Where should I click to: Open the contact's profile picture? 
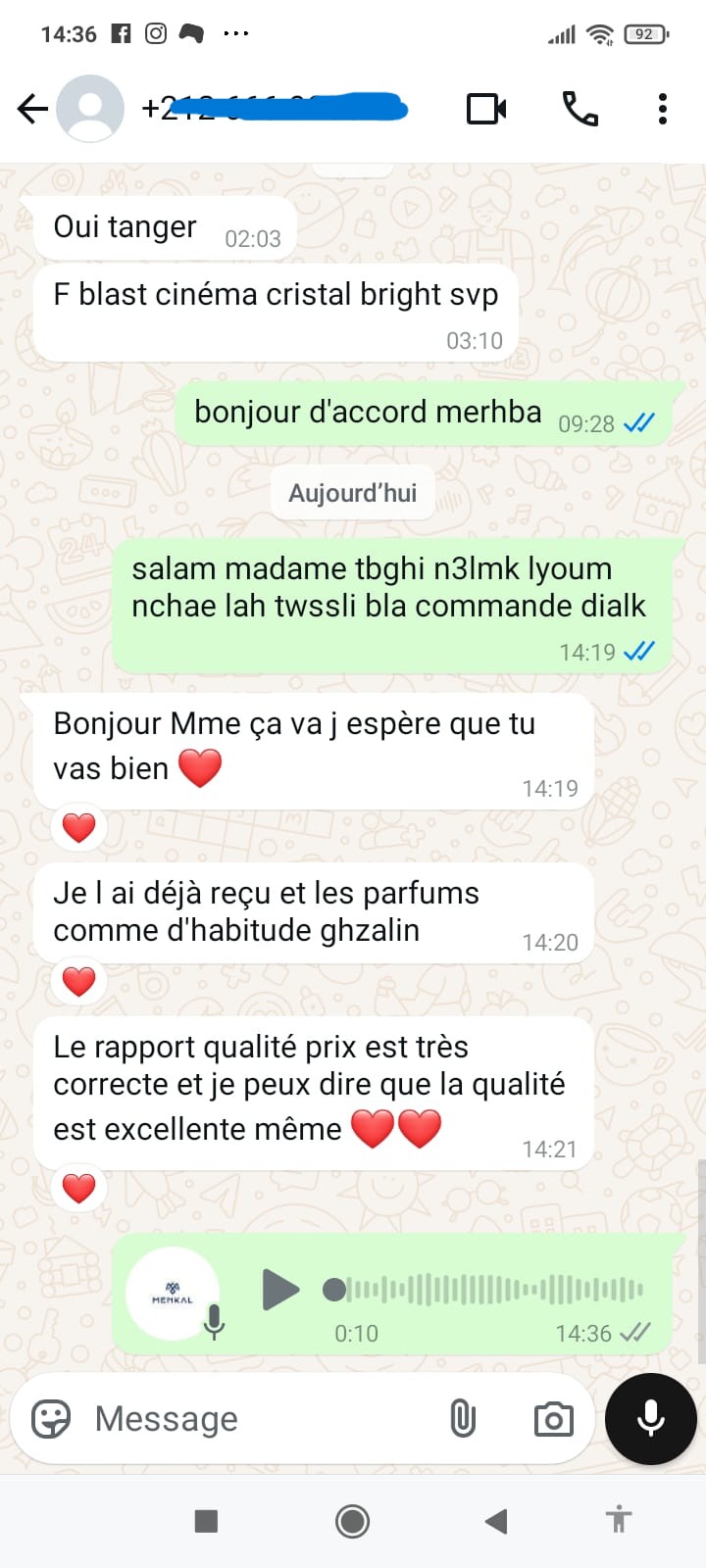[x=90, y=109]
